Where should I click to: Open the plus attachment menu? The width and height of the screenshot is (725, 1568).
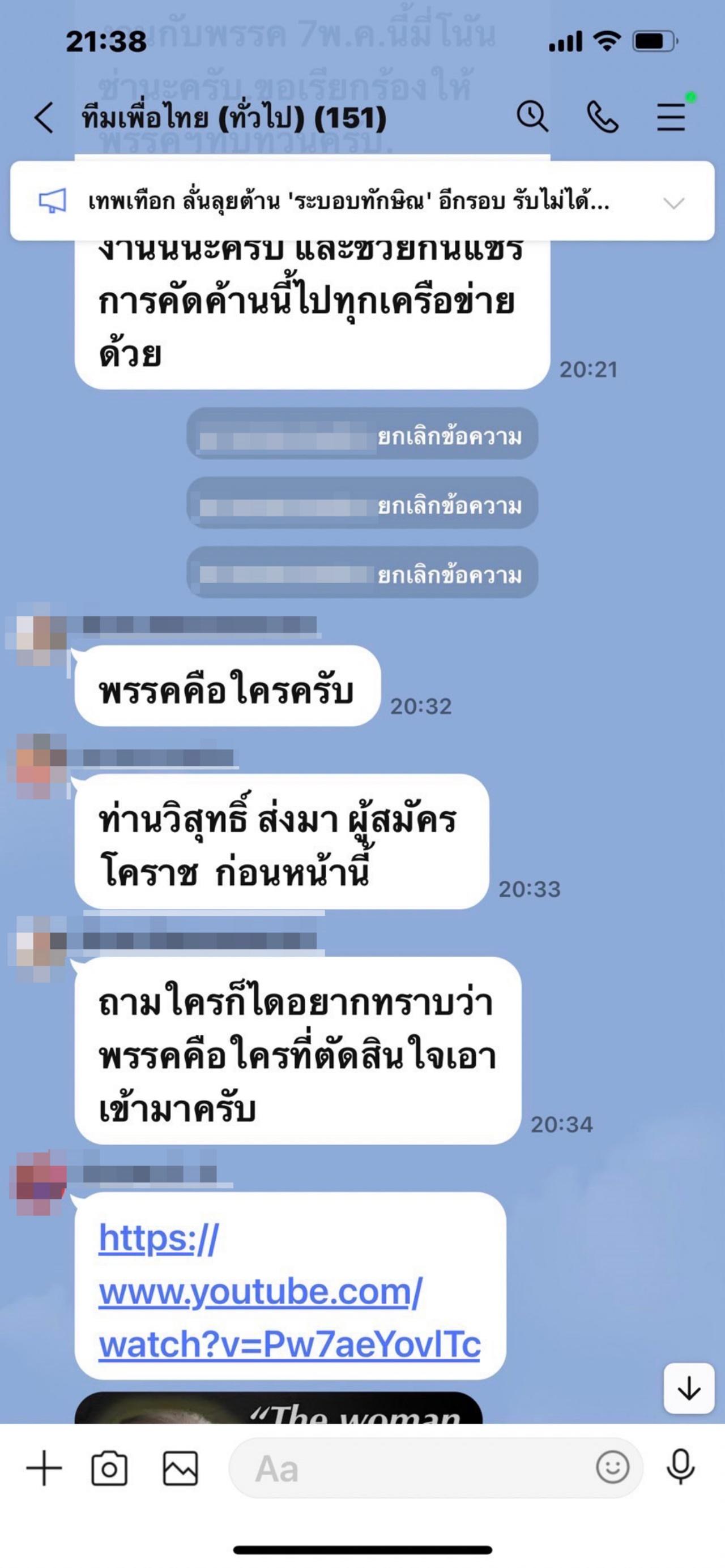click(44, 1468)
